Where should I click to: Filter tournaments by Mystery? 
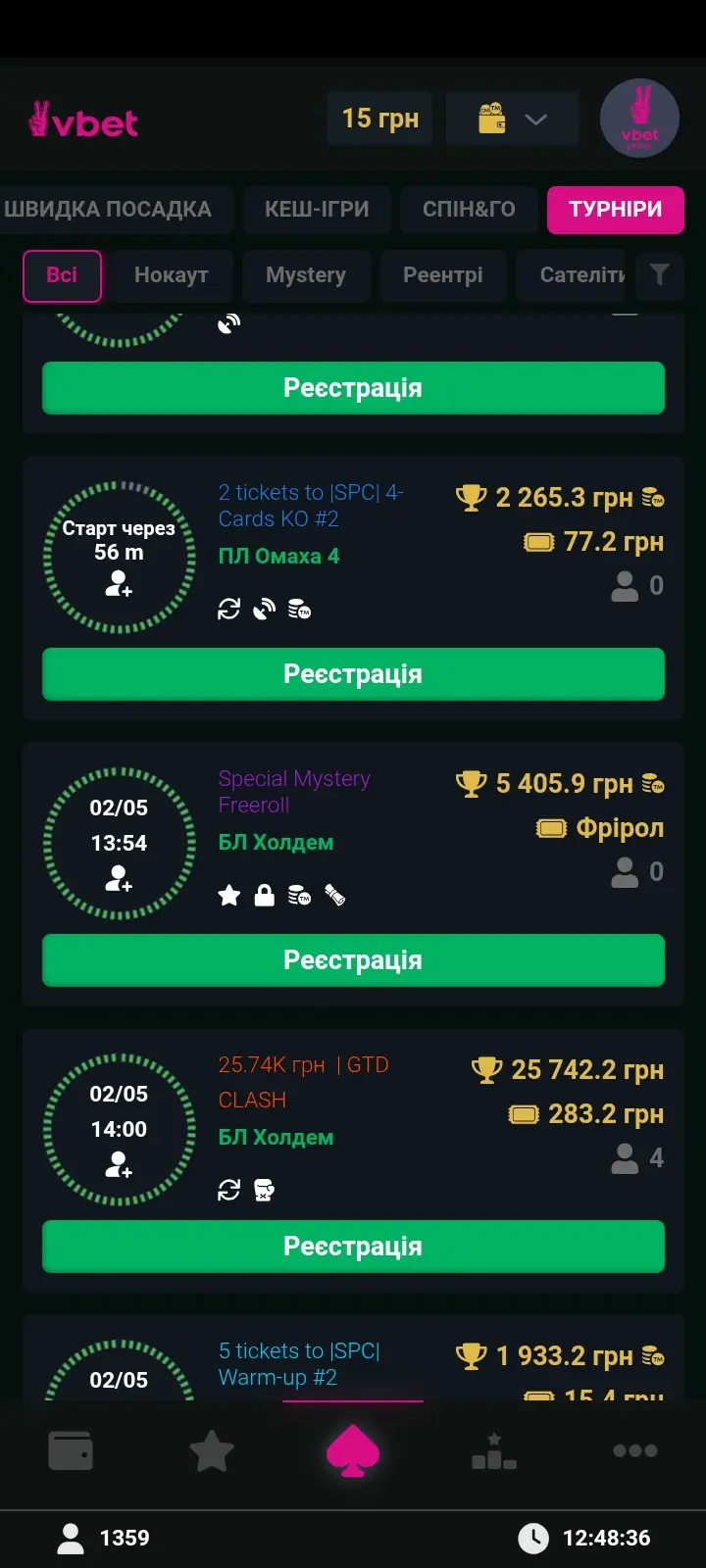coord(306,275)
